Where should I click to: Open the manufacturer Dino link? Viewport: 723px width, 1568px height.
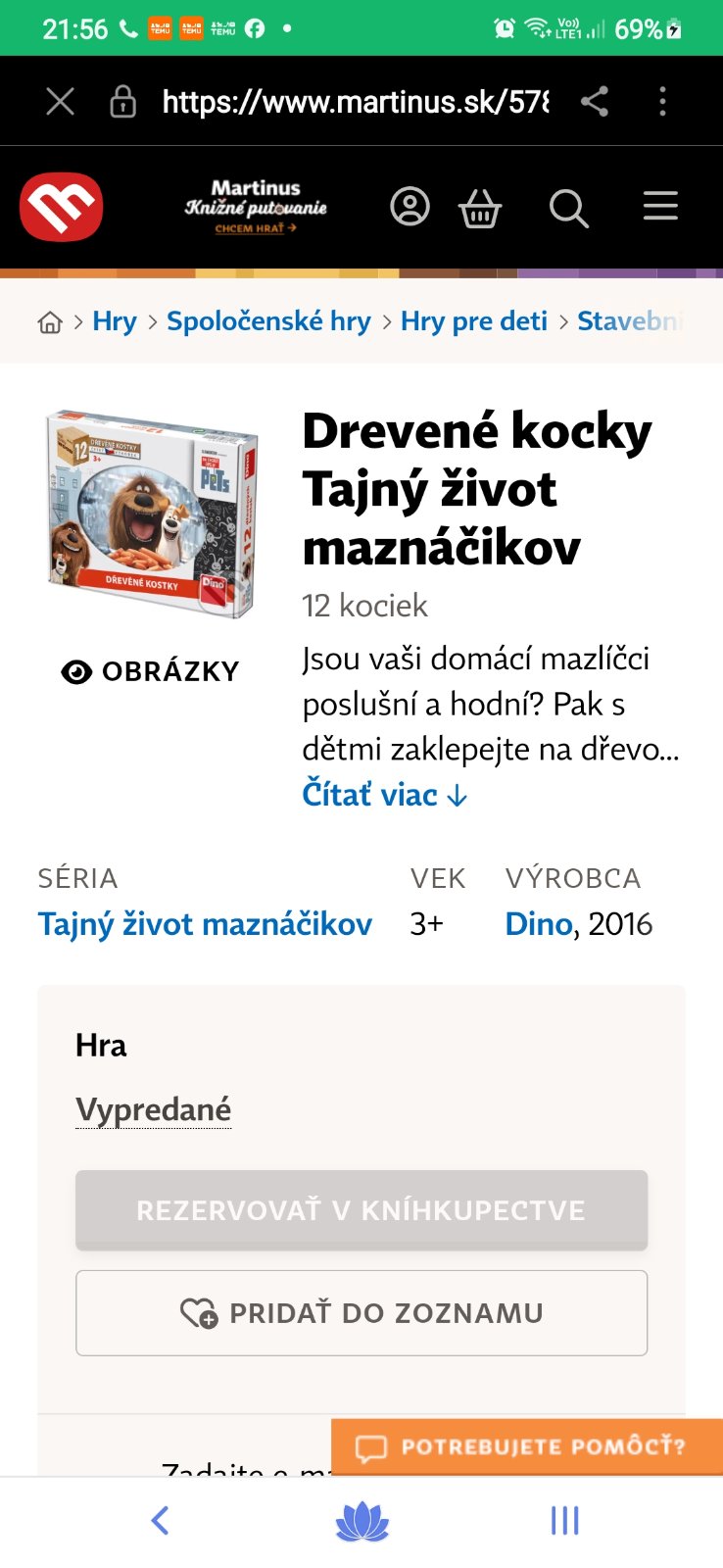click(538, 924)
